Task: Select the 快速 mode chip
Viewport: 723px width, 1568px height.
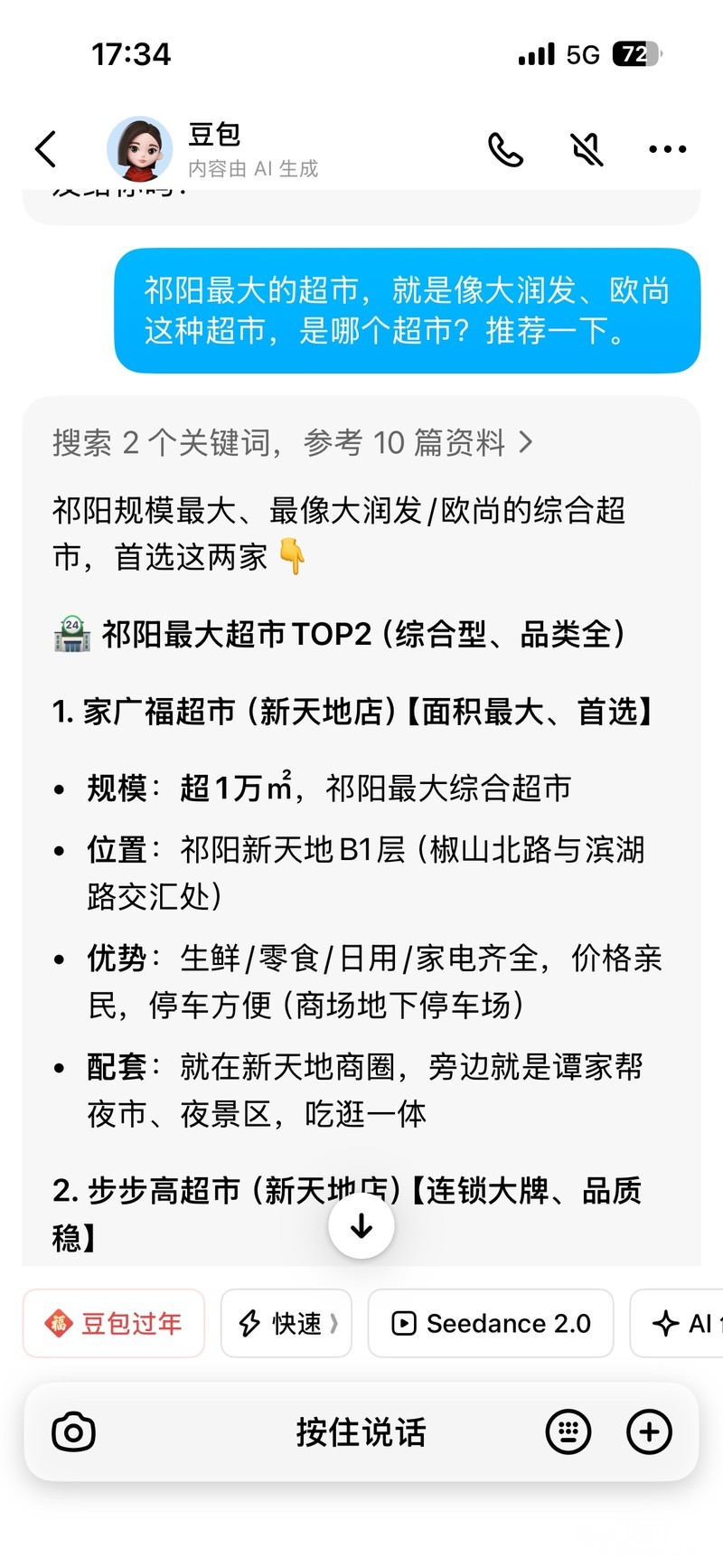Action: click(x=286, y=1323)
